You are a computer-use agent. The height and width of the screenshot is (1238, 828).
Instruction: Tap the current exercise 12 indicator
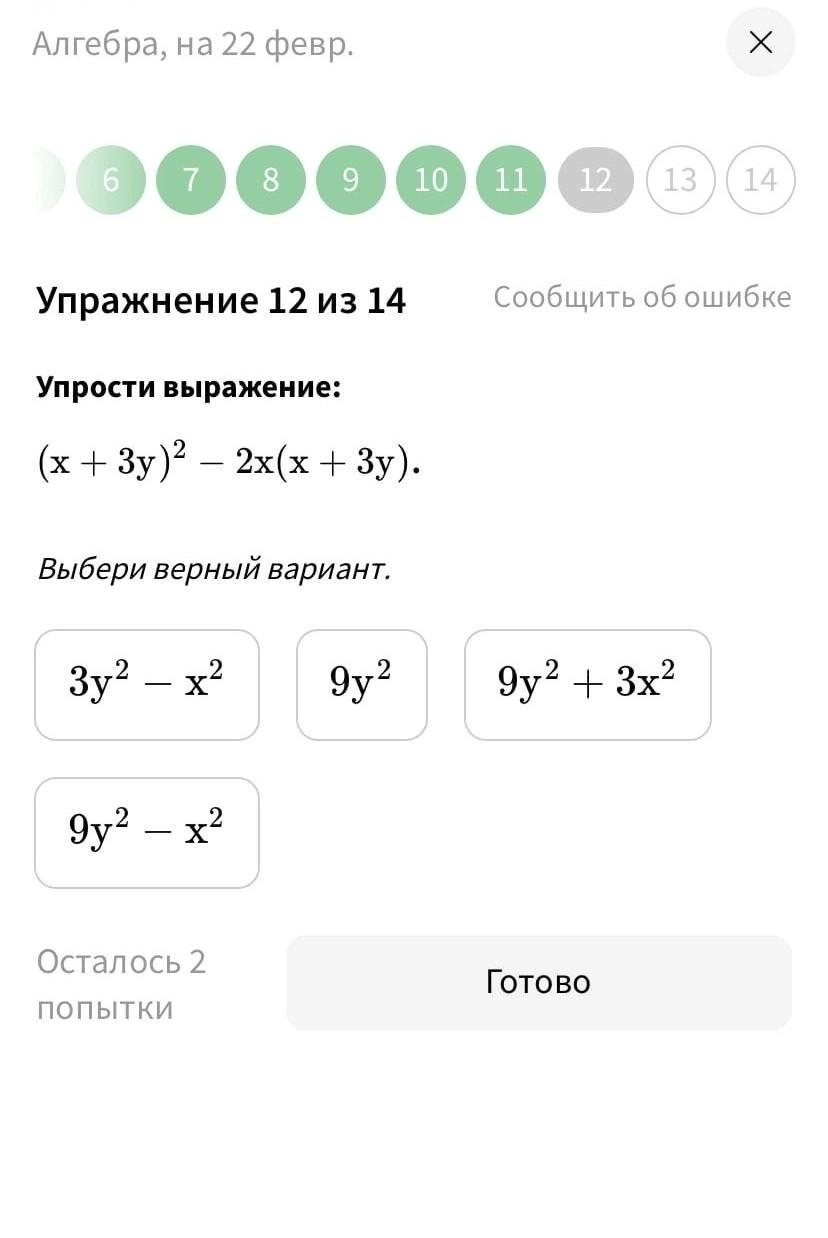point(595,180)
